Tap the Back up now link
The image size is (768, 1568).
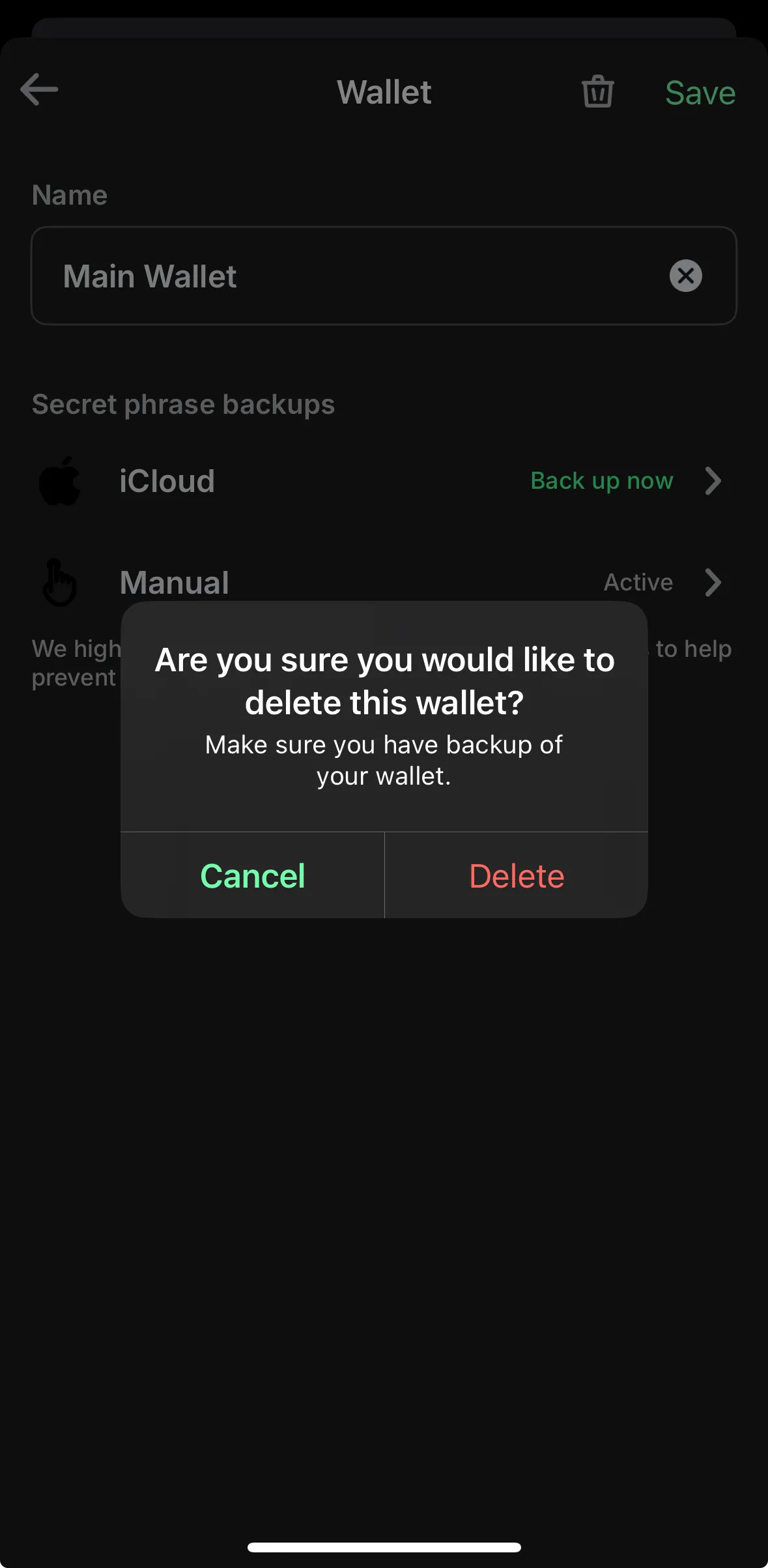point(601,481)
